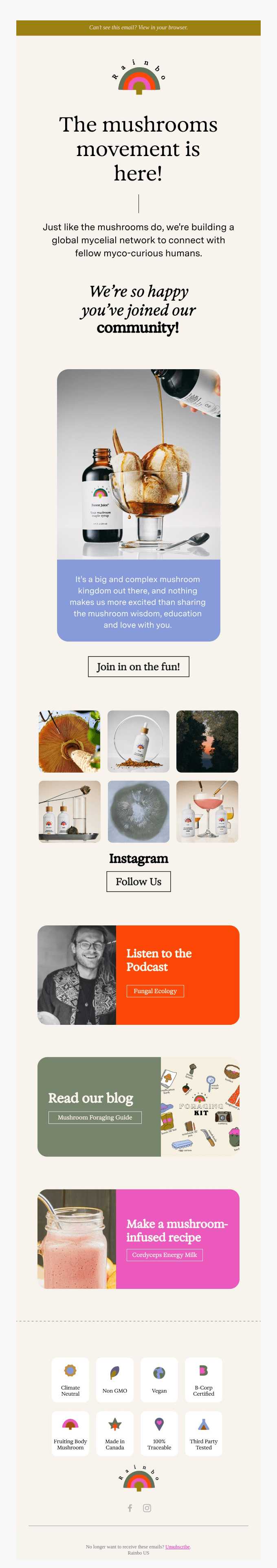Tap the Join in on the fun! button
The width and height of the screenshot is (277, 1568).
pos(138,666)
